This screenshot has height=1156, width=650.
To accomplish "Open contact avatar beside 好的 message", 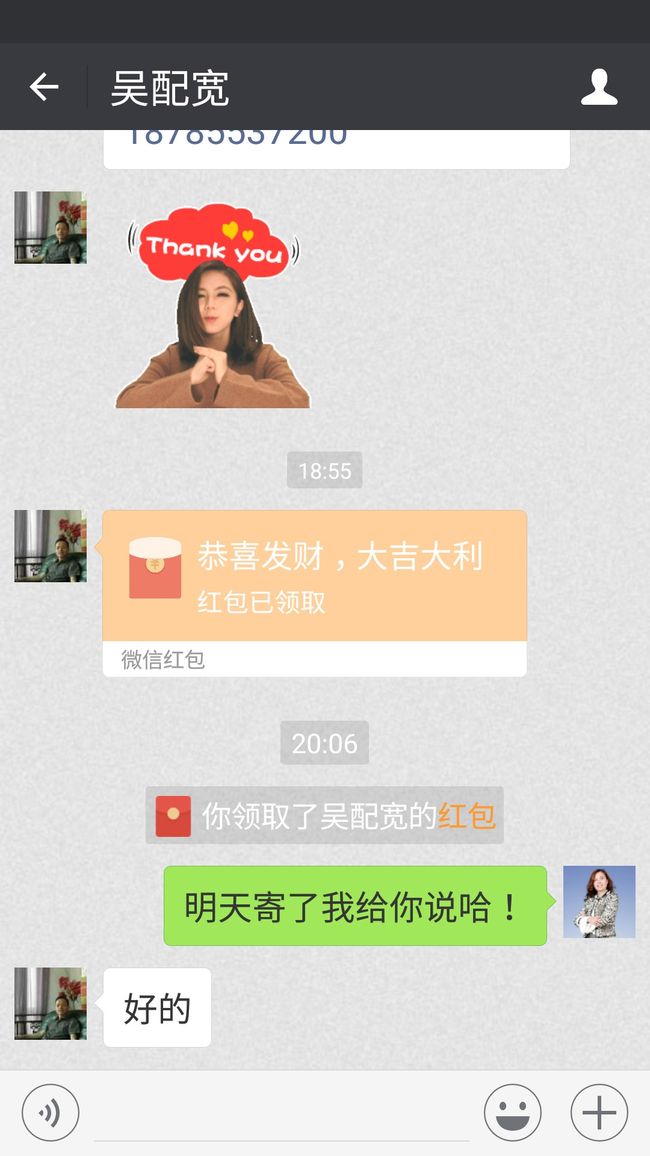I will (x=50, y=1003).
